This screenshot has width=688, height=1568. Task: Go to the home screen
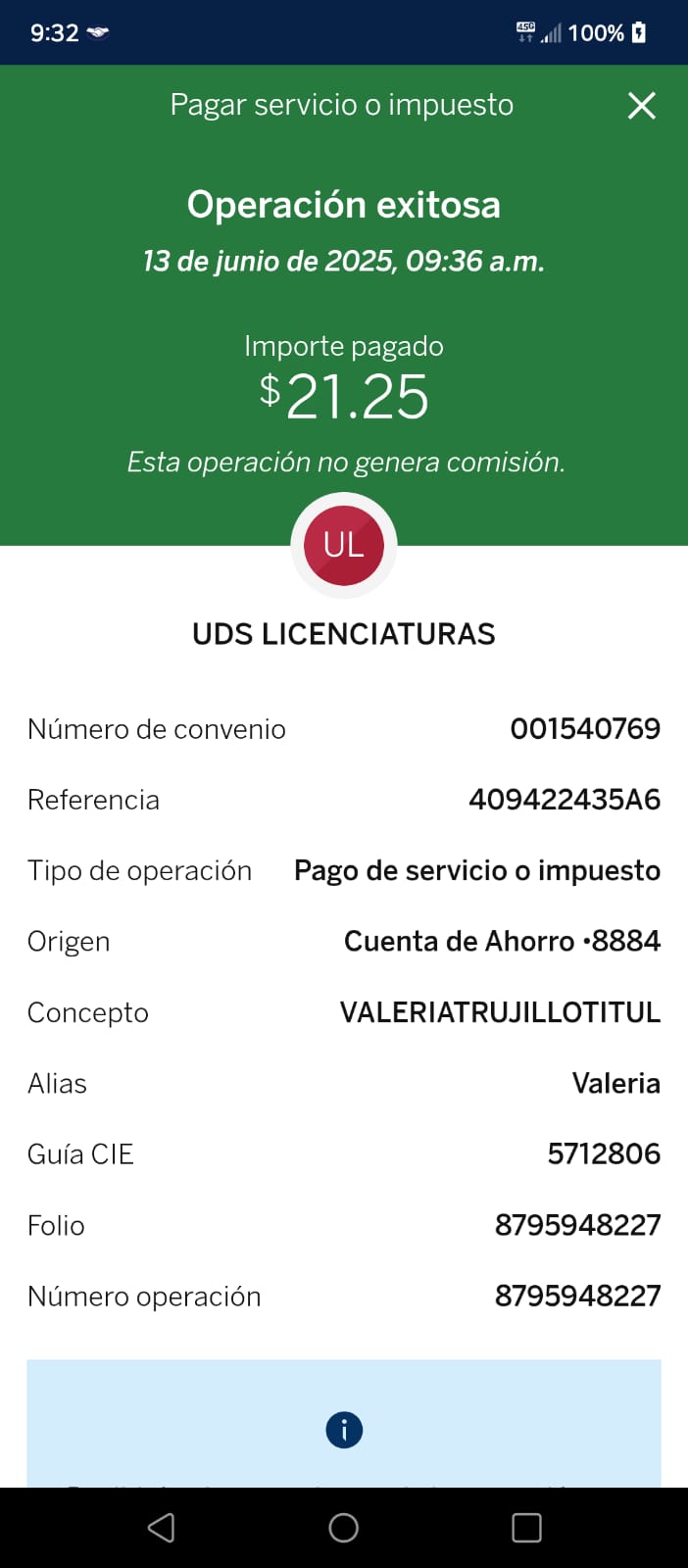(343, 1527)
